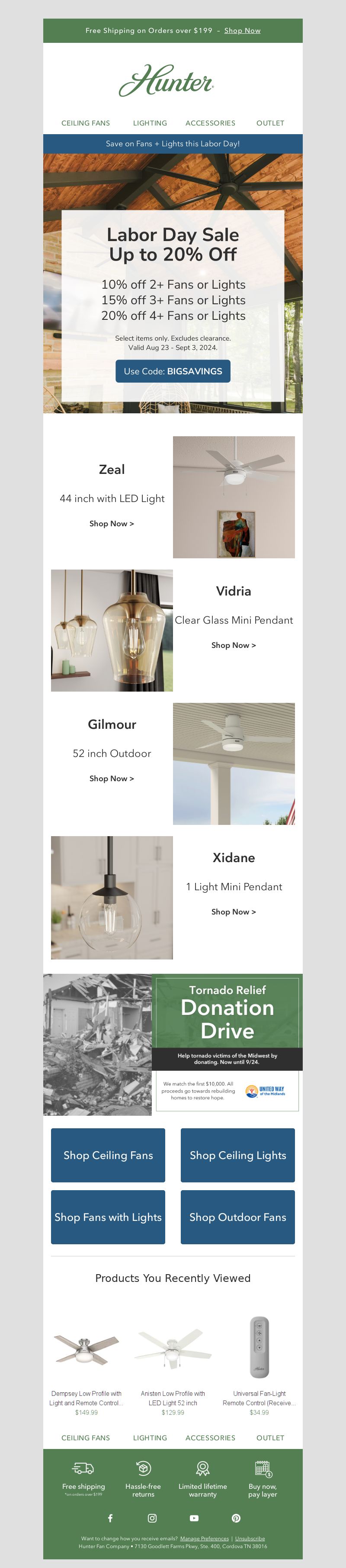The image size is (346, 1568).
Task: Tap the Shop Ceiling Lights button
Action: click(x=238, y=1155)
